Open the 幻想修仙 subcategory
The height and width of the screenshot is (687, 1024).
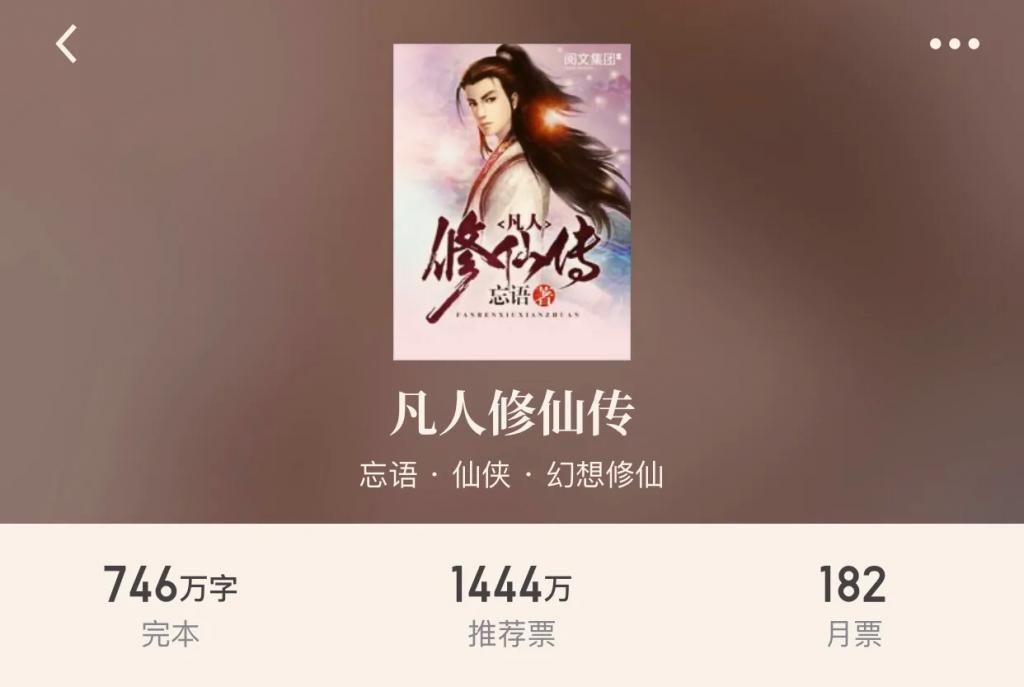[x=604, y=474]
